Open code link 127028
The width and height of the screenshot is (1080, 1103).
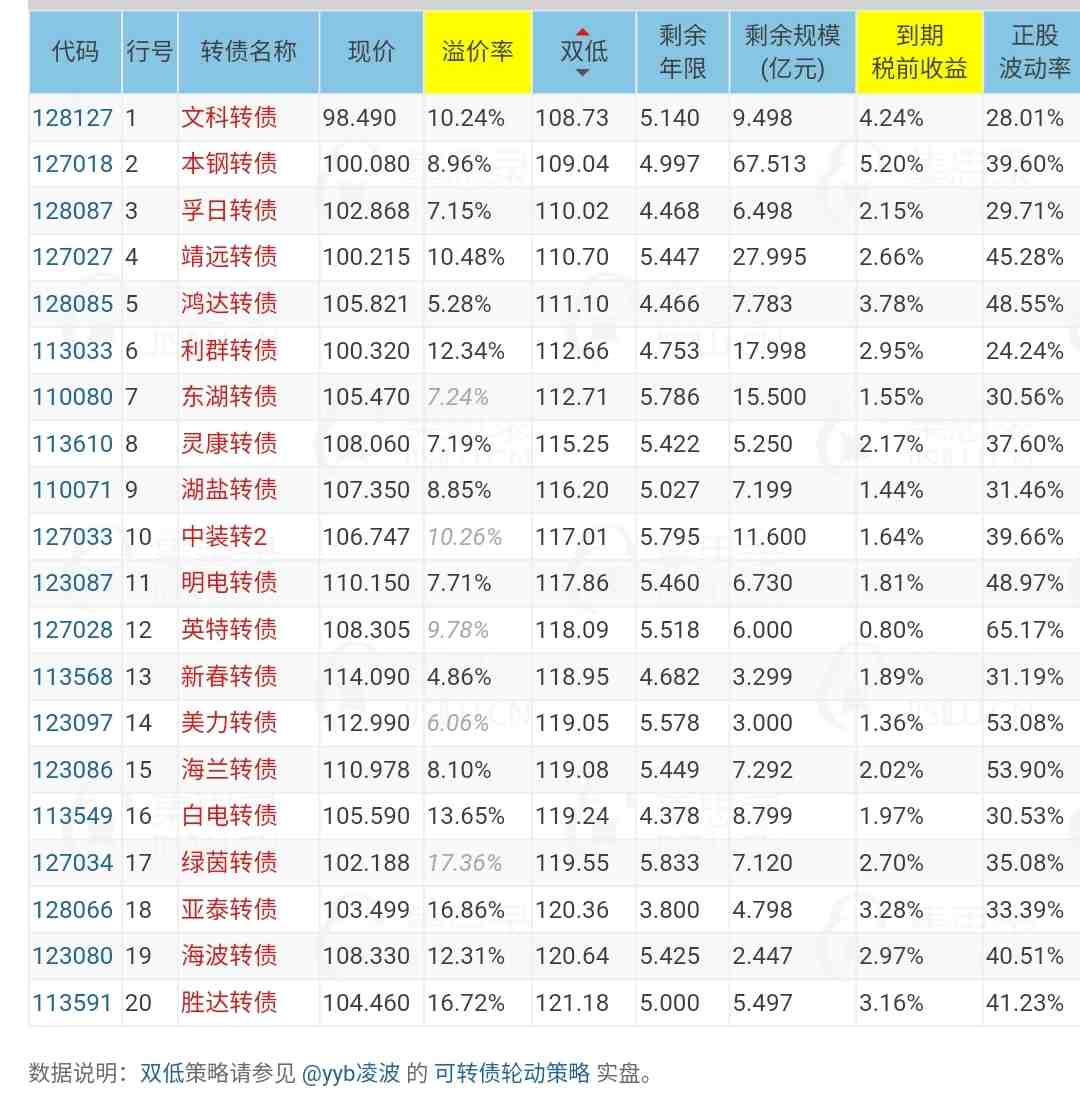click(73, 630)
